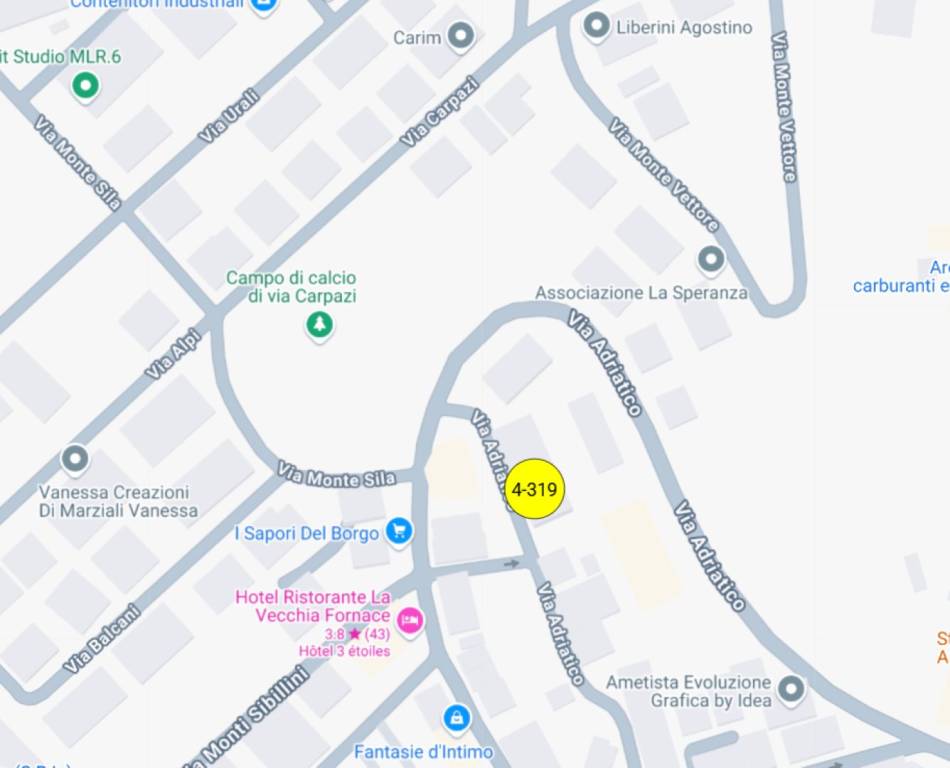Select I Sapori Del Borgo shop pin

point(399,531)
